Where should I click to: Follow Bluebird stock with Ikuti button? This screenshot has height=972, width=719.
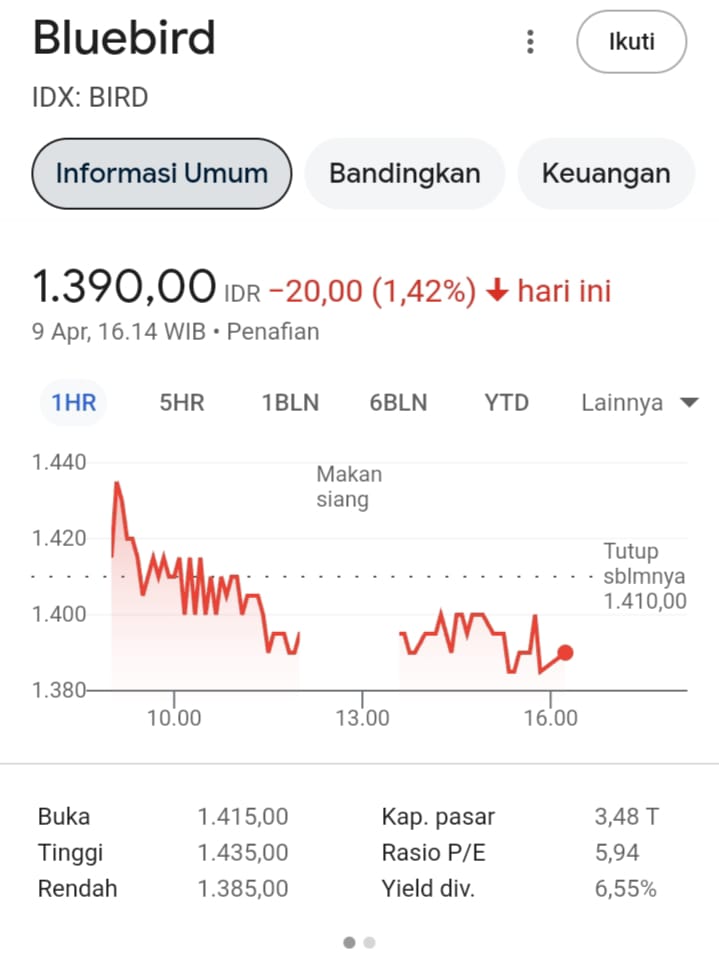[631, 42]
